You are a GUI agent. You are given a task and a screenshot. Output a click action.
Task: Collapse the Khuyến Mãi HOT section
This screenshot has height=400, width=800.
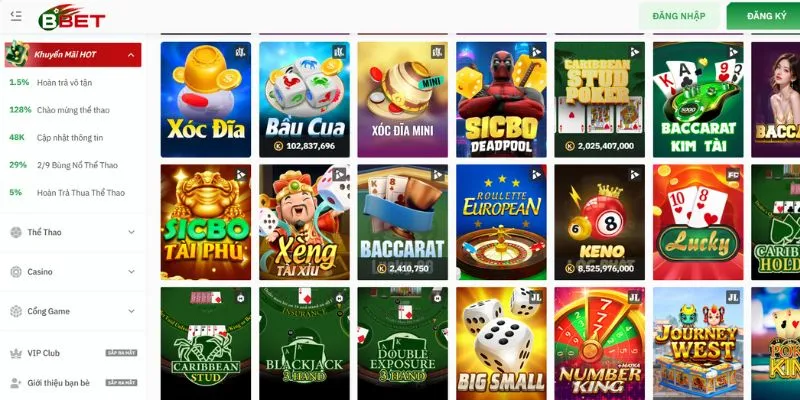click(131, 55)
